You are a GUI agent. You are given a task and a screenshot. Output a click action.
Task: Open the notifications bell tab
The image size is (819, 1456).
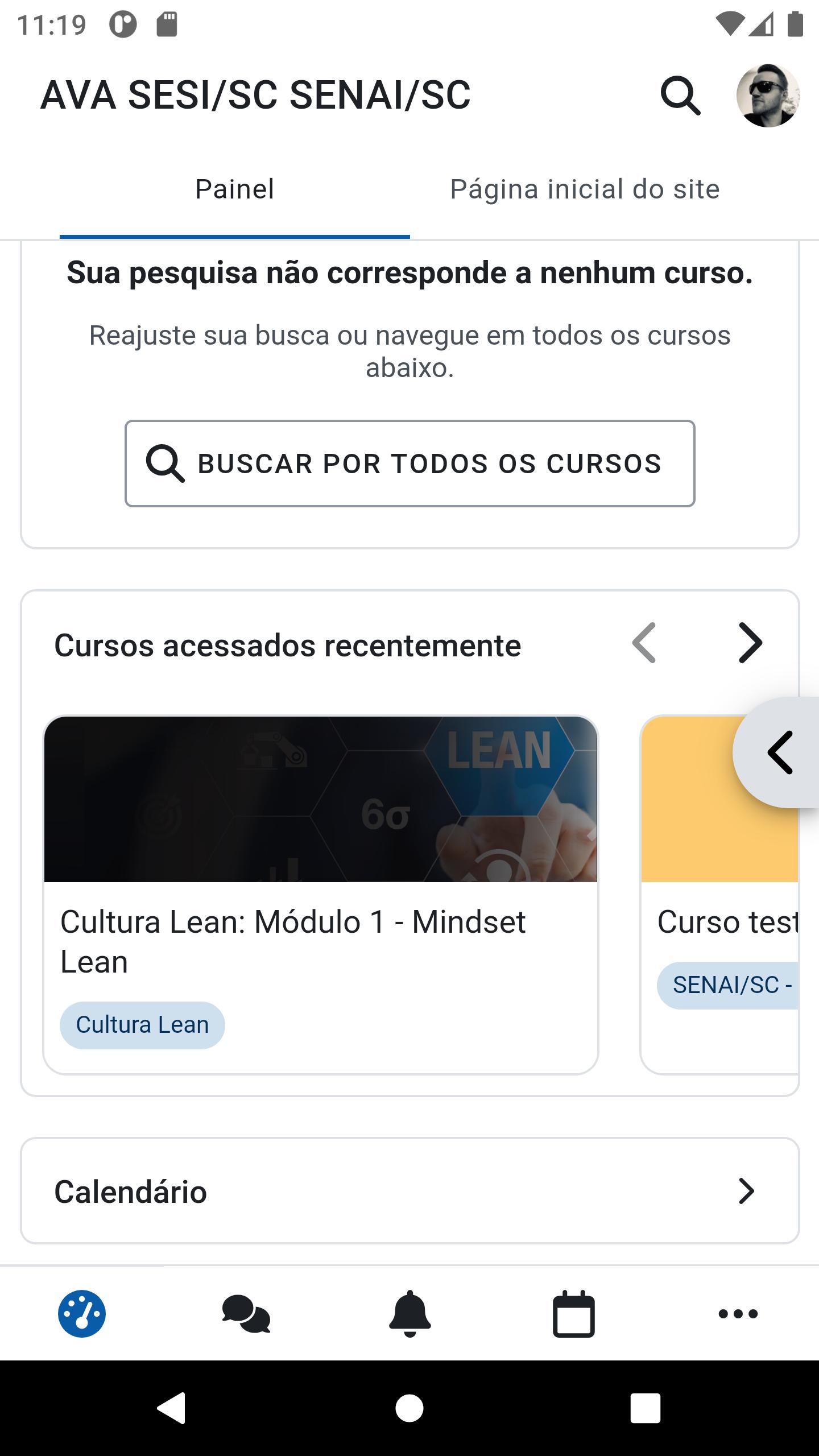click(409, 1314)
